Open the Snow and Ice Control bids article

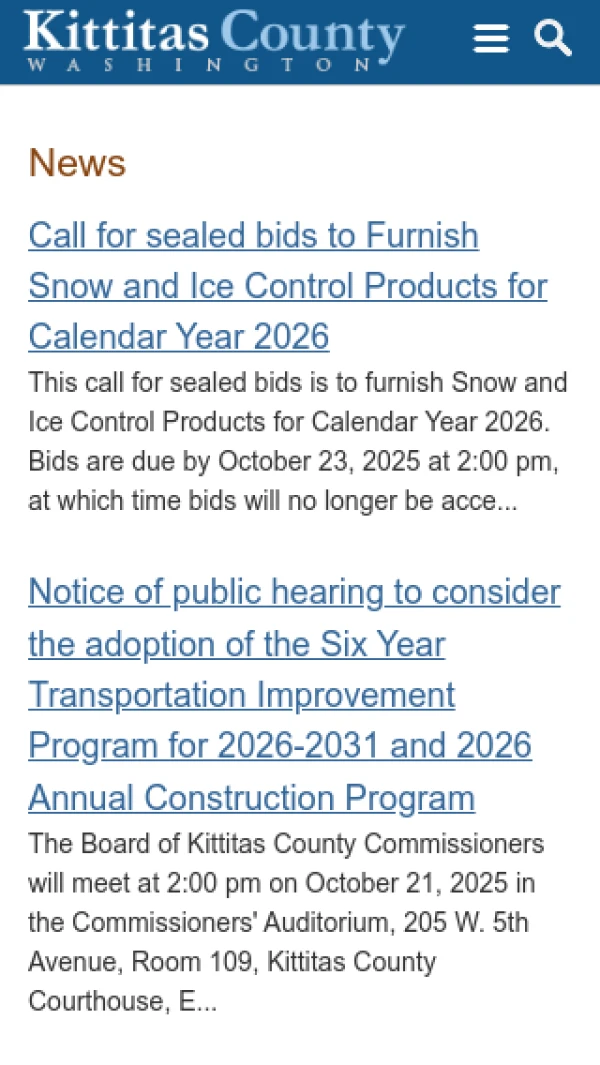(288, 286)
